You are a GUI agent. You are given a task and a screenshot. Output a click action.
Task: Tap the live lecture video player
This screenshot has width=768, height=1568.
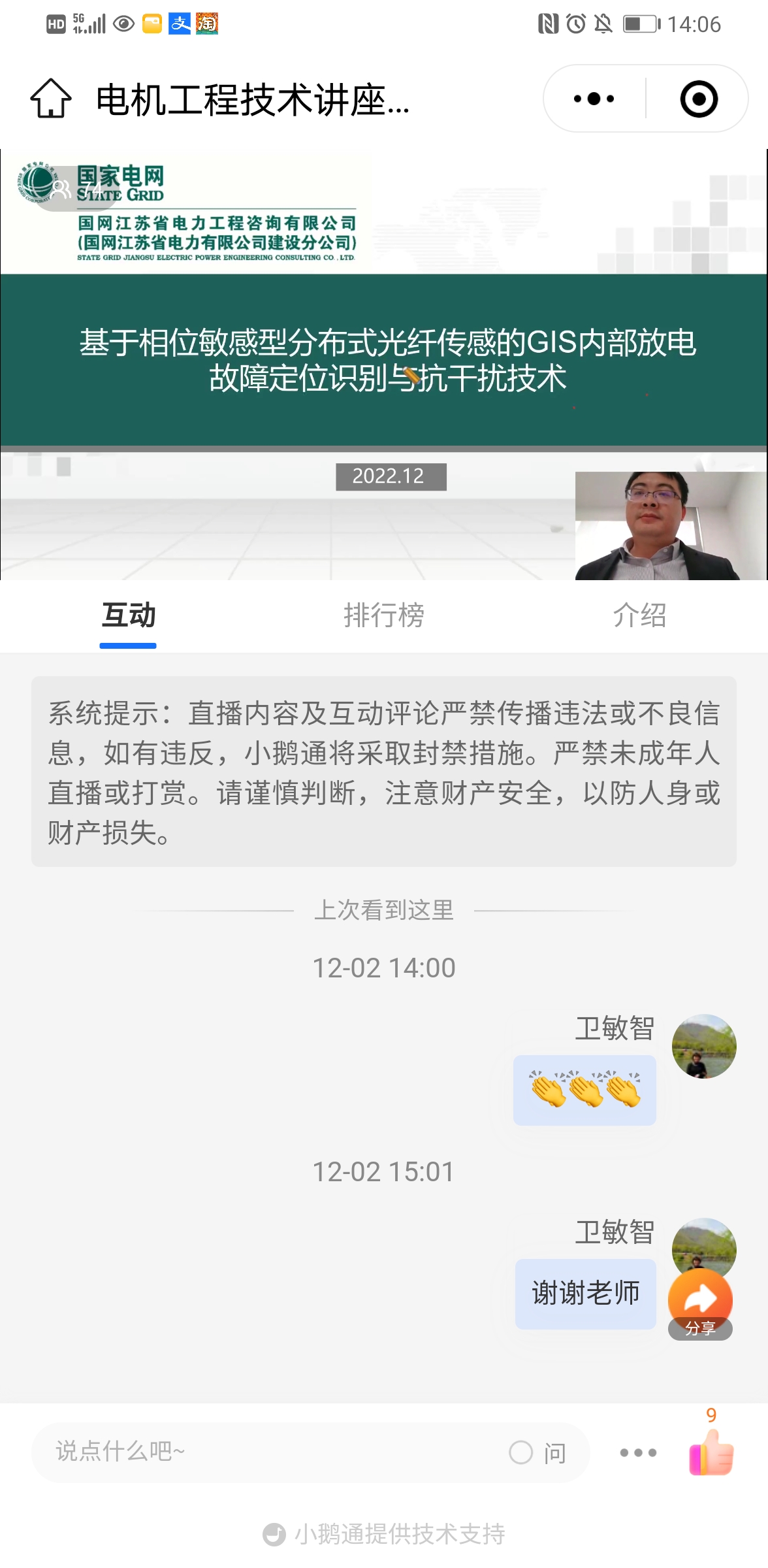(384, 365)
